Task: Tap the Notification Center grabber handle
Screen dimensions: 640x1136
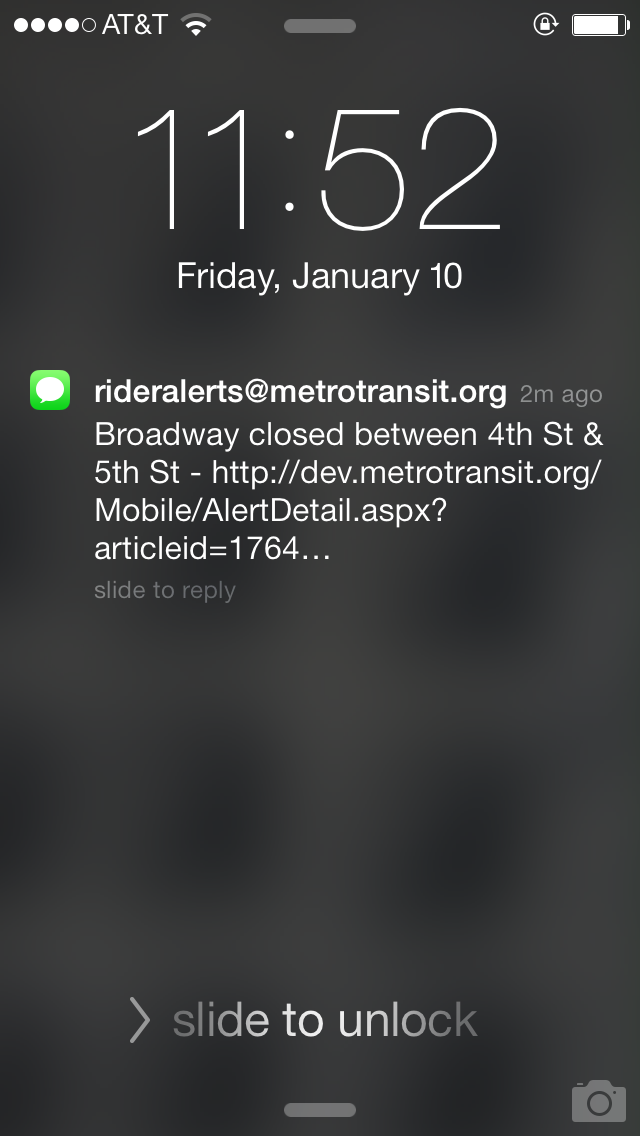Action: (x=320, y=26)
